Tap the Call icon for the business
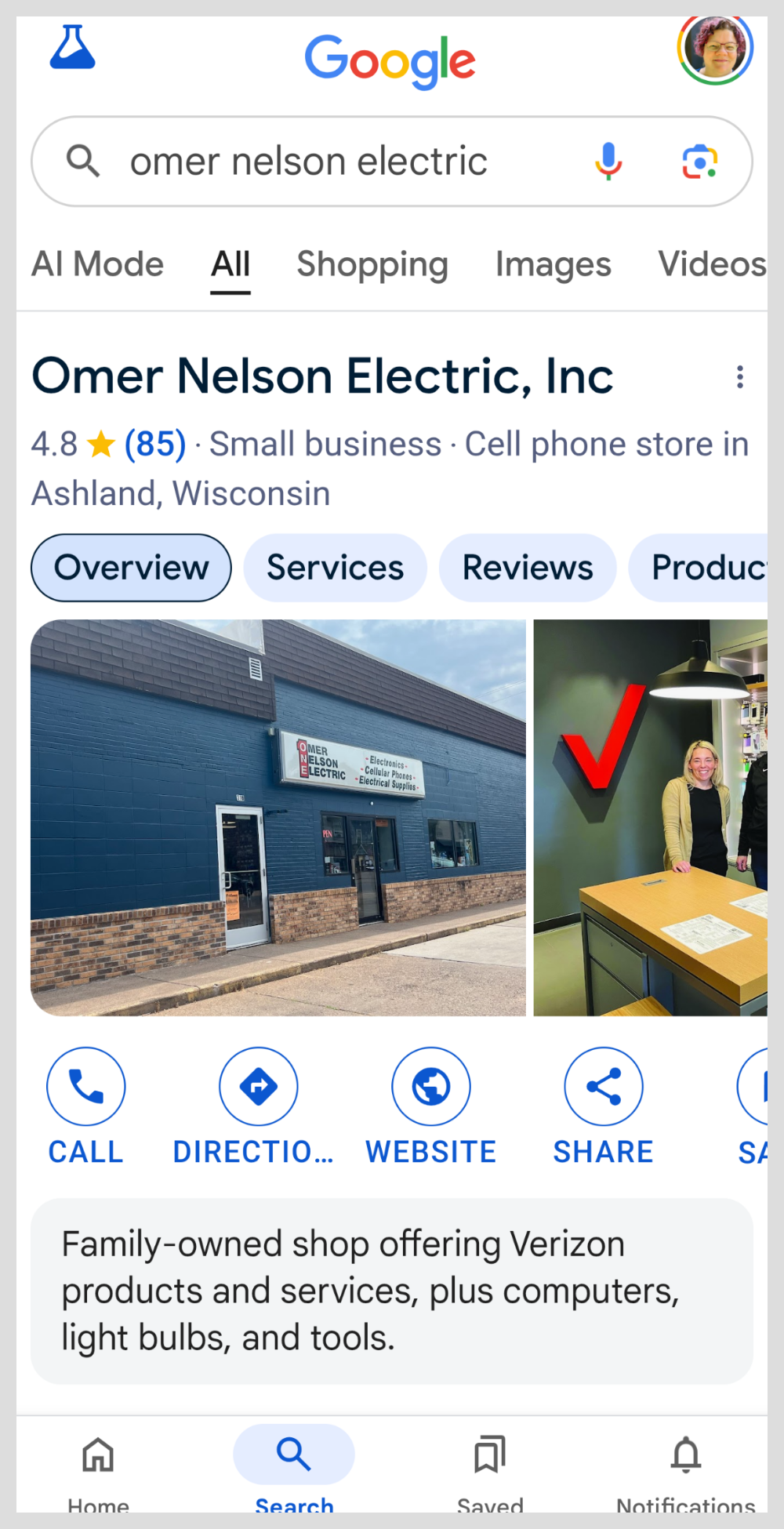 click(86, 1086)
